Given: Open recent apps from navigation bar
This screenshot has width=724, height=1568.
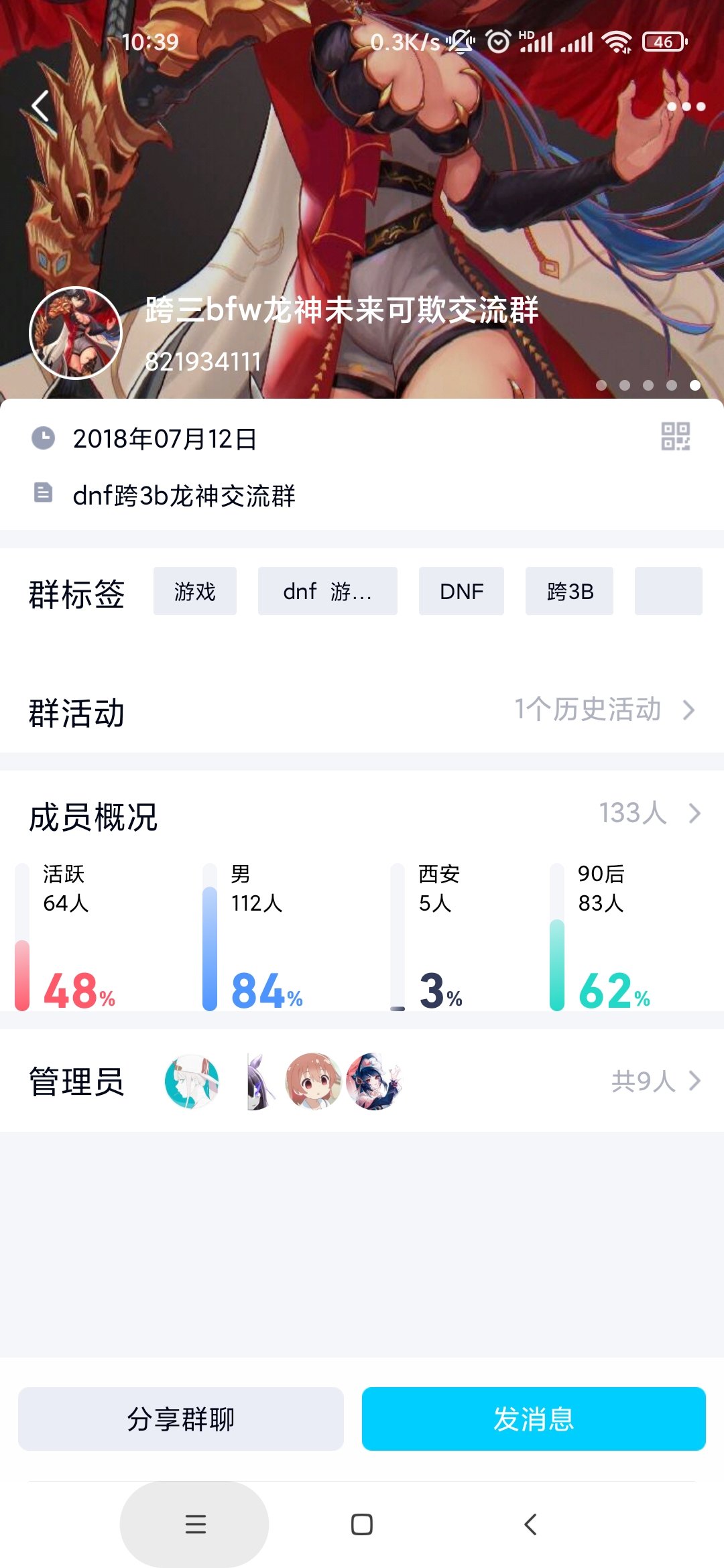Looking at the screenshot, I should pyautogui.click(x=194, y=1524).
